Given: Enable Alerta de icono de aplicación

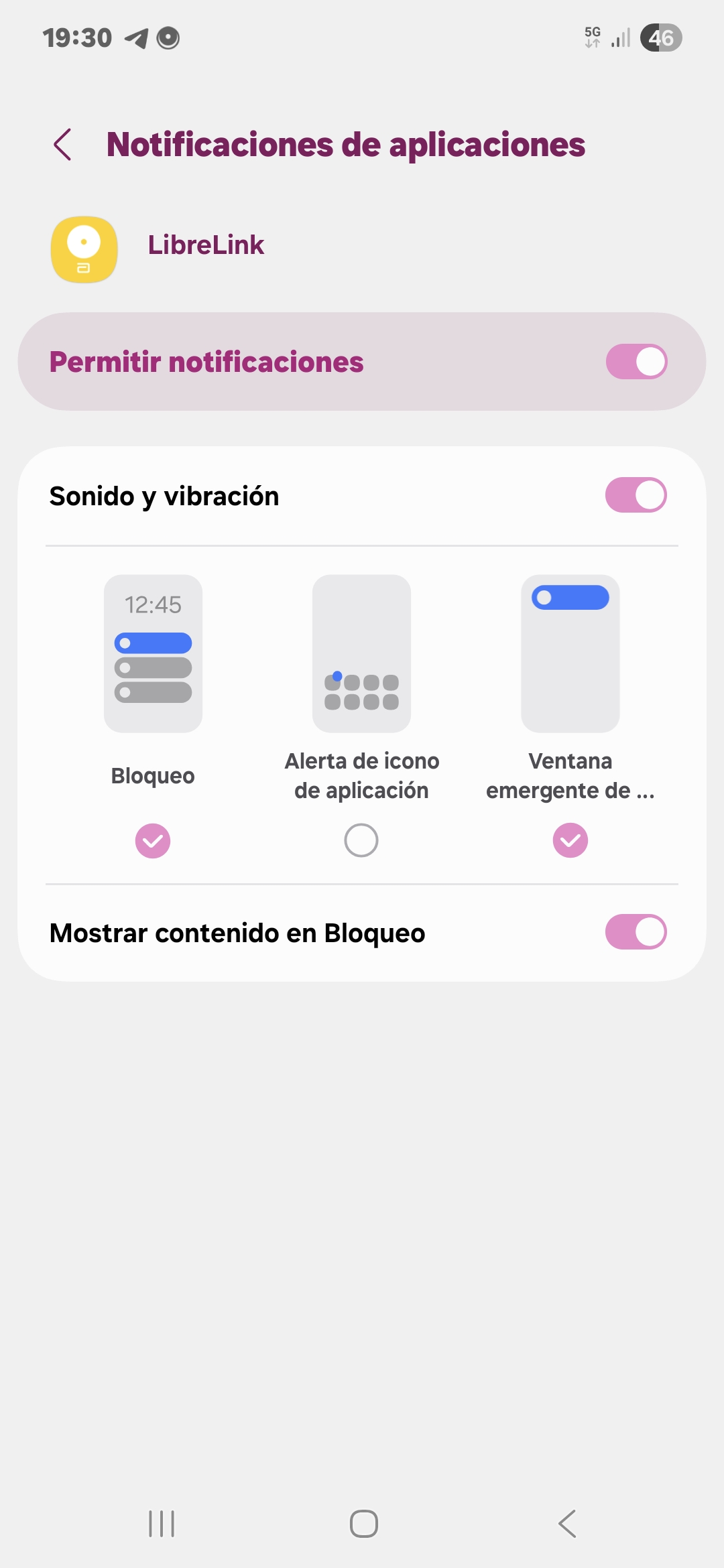Looking at the screenshot, I should pos(361,840).
